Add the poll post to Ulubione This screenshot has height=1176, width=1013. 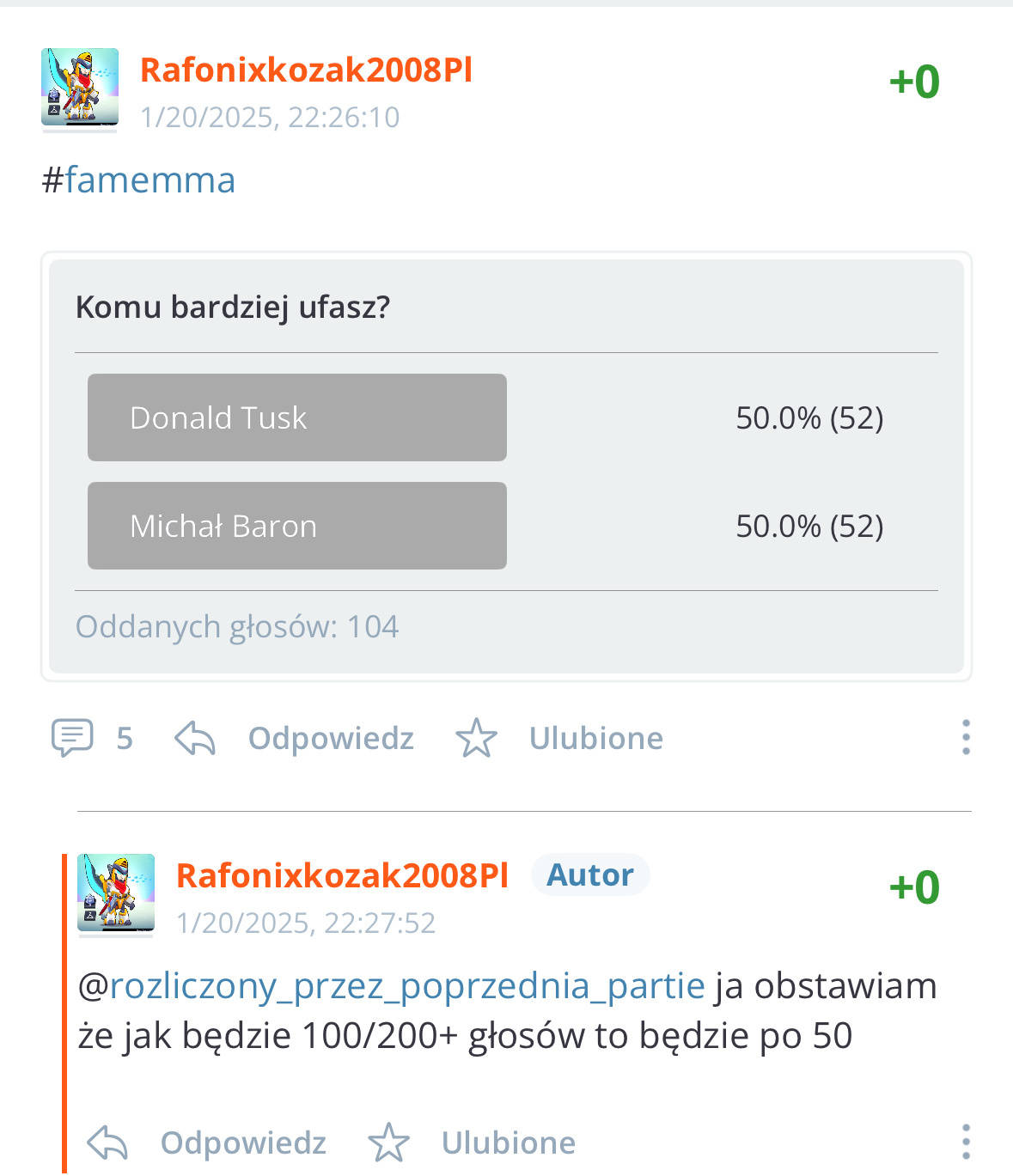pos(560,738)
